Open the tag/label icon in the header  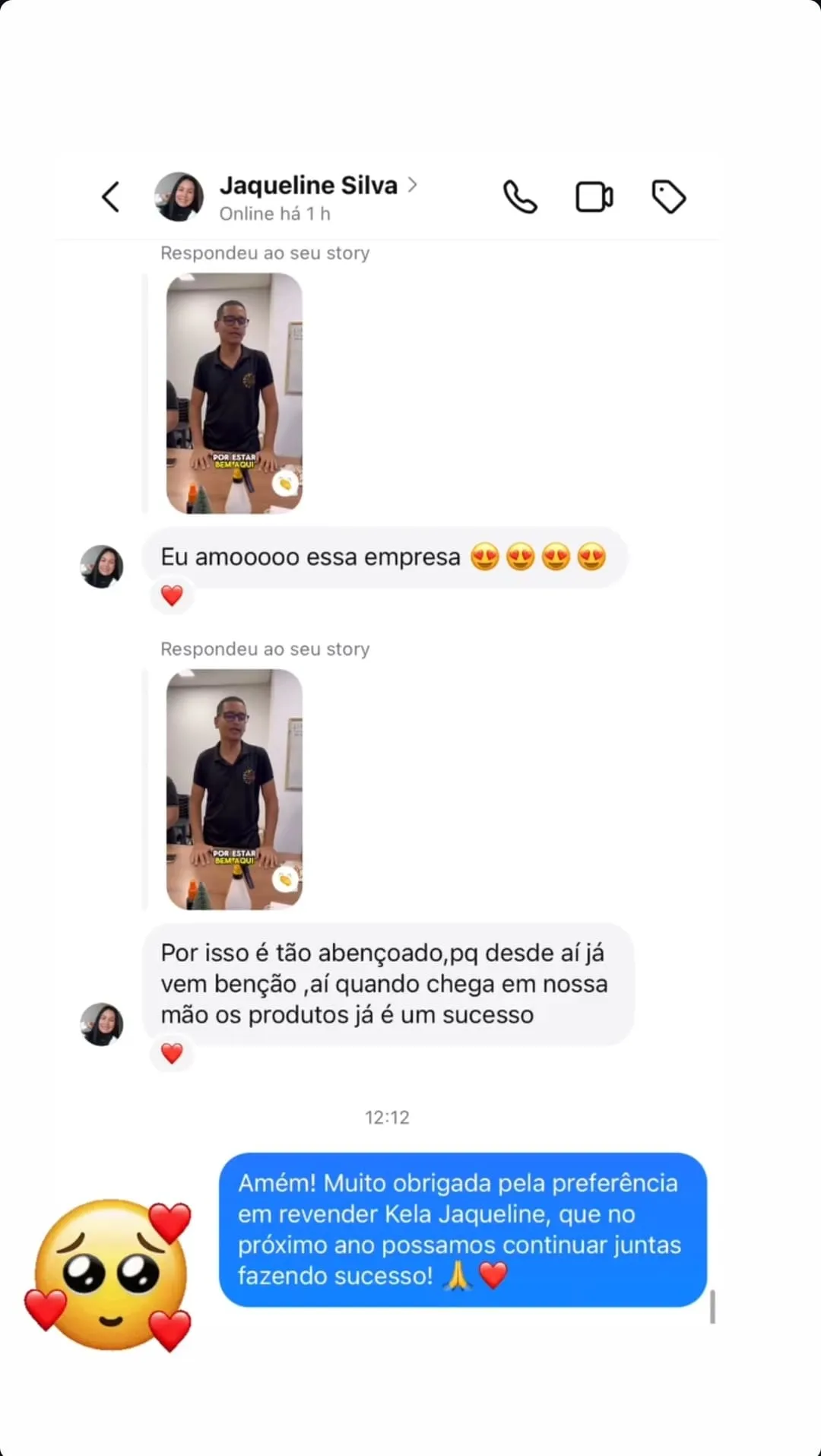click(x=667, y=196)
